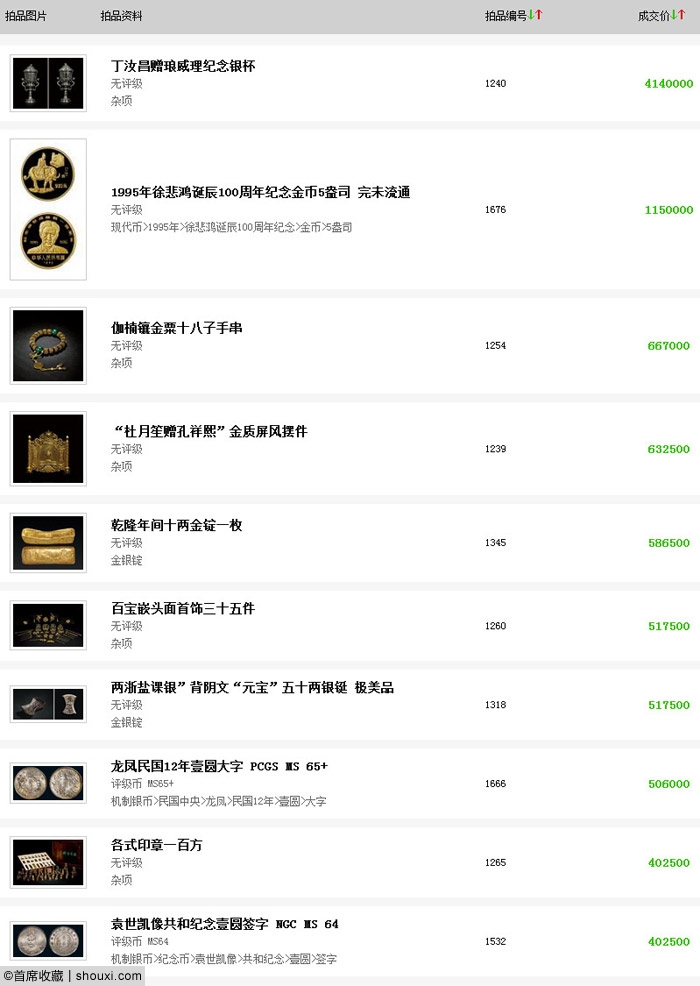This screenshot has height=986, width=700.
Task: Sort 成交价 ascending with red arrow
Action: 682,15
